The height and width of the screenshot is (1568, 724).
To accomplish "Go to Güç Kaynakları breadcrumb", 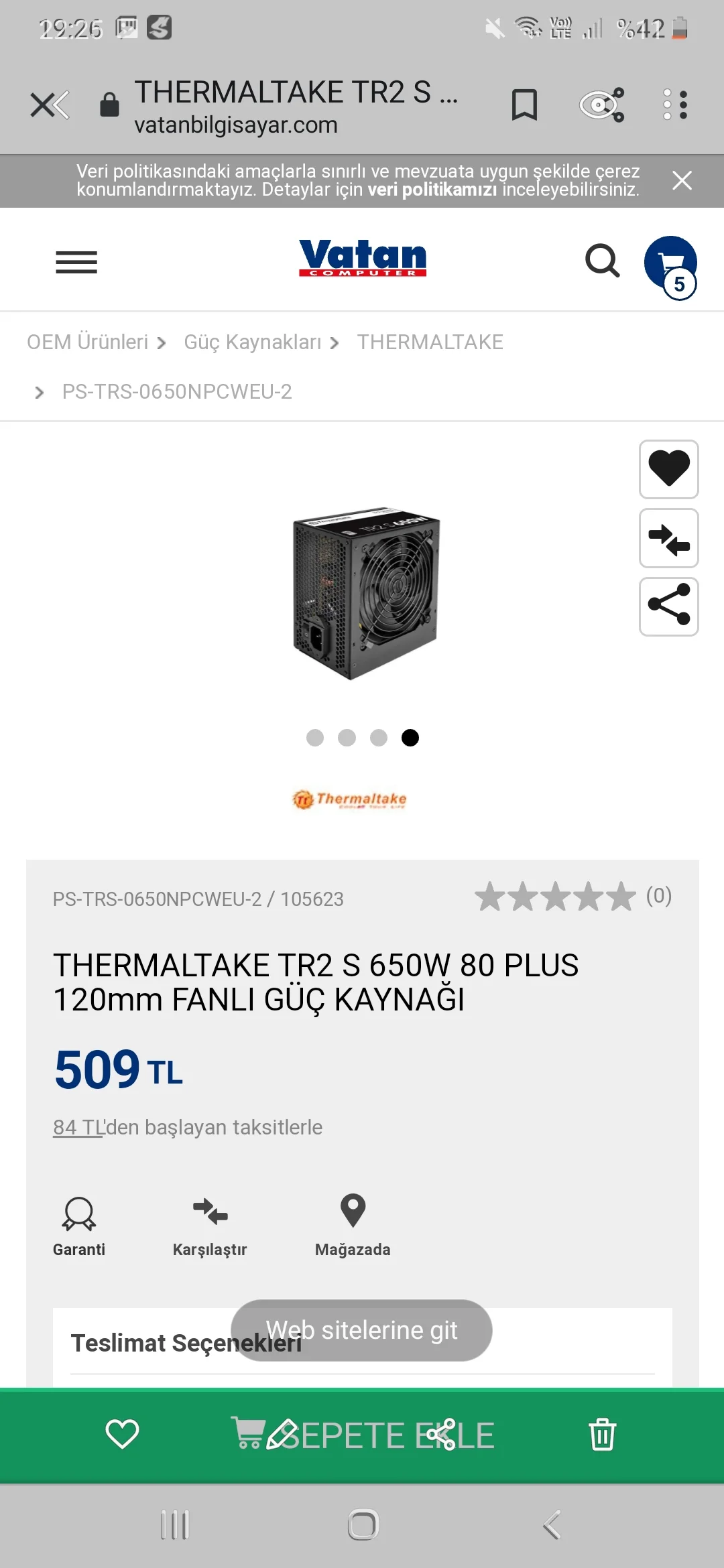I will click(253, 342).
